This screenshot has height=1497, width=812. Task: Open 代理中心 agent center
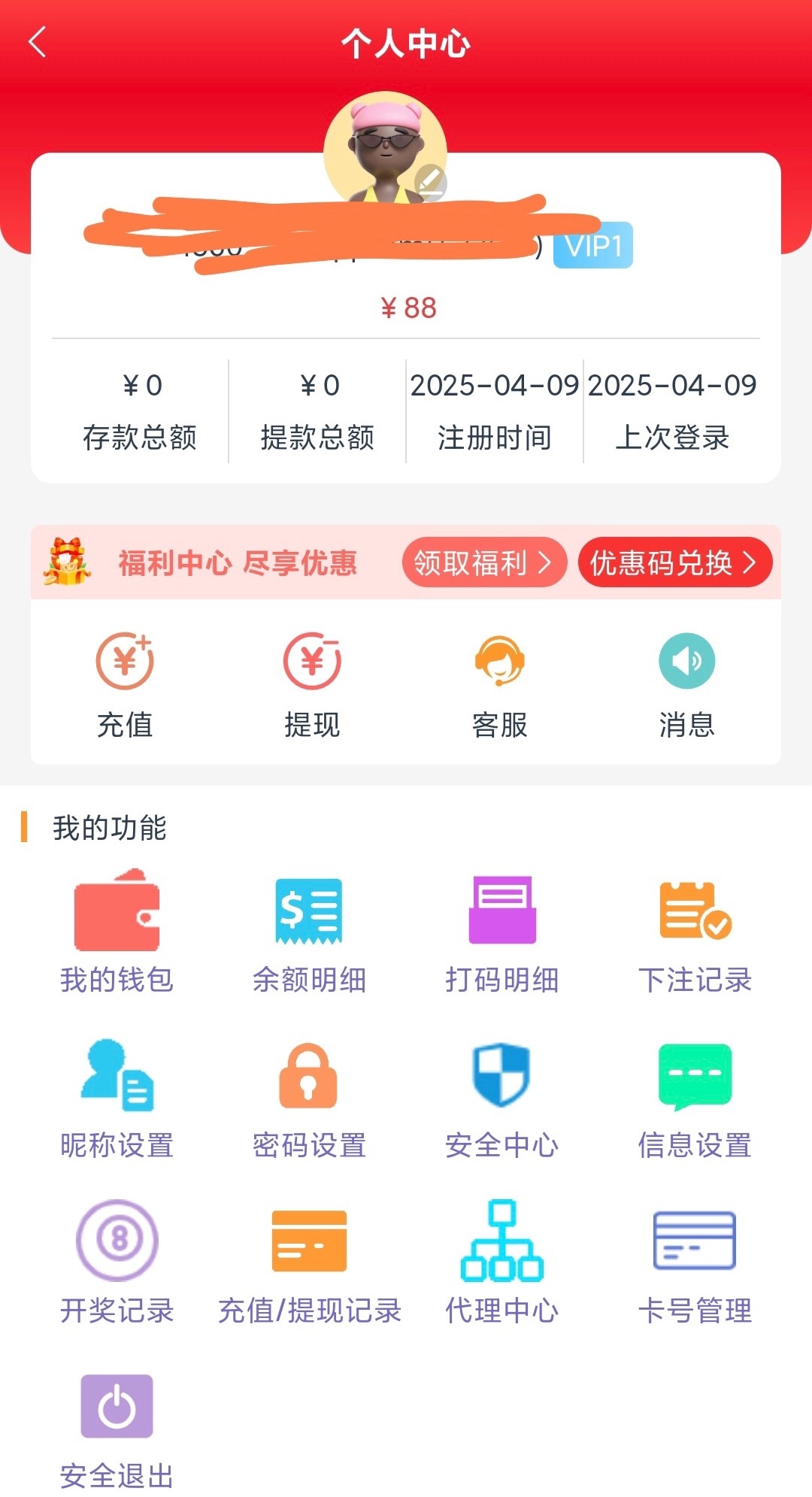501,1262
